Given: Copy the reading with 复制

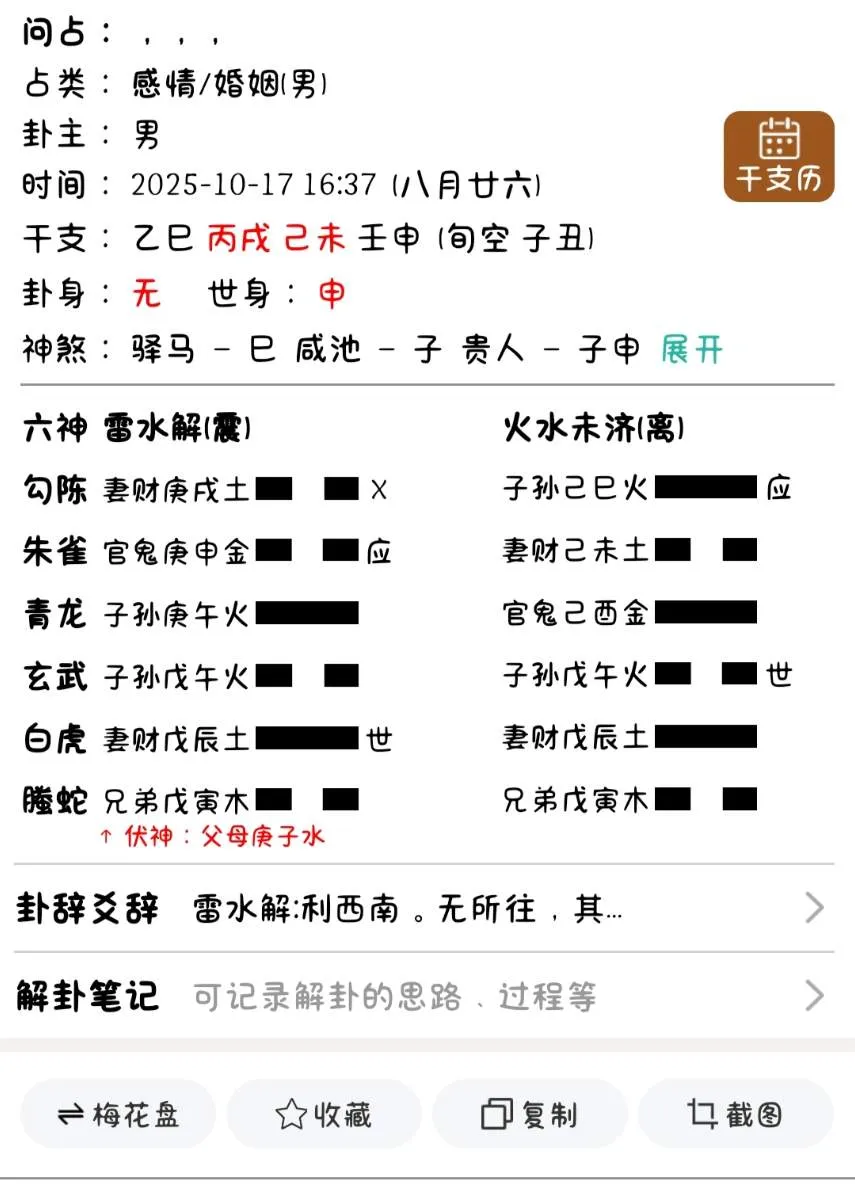Looking at the screenshot, I should pyautogui.click(x=529, y=1114).
